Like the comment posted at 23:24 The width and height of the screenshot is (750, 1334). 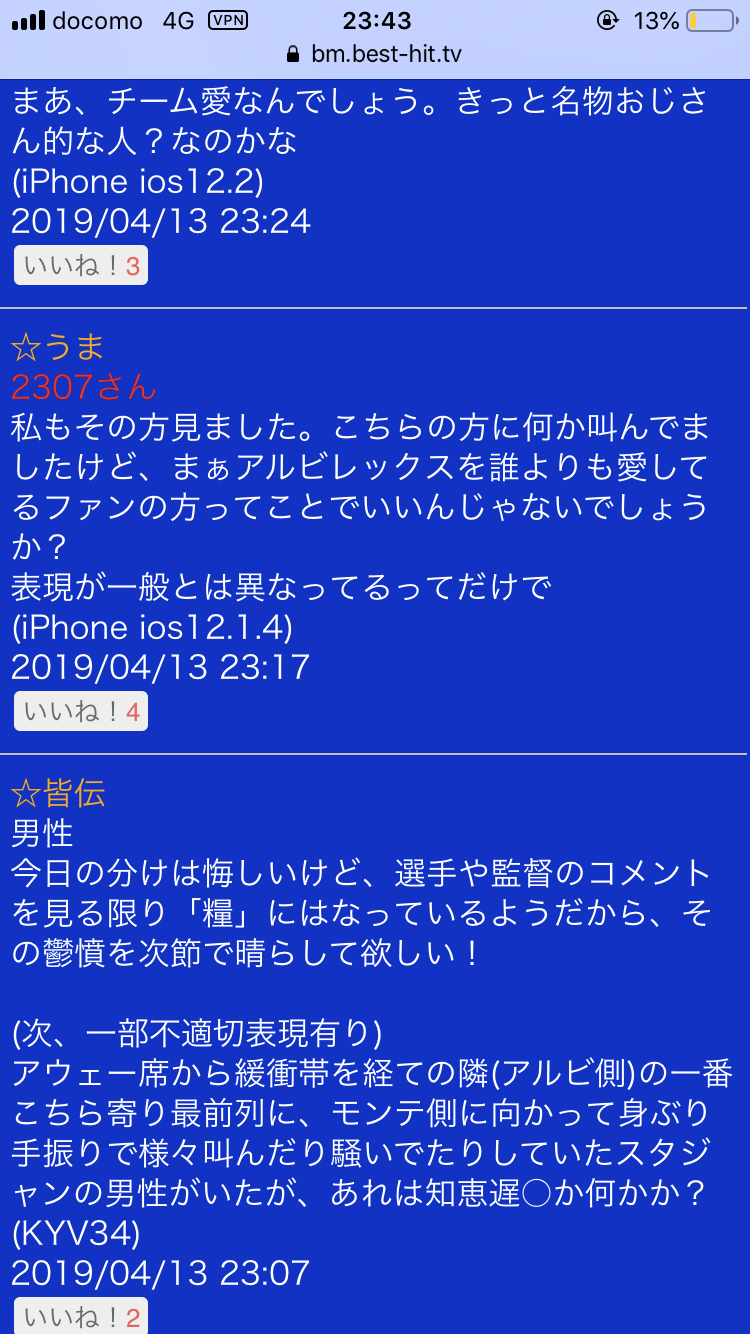[80, 266]
